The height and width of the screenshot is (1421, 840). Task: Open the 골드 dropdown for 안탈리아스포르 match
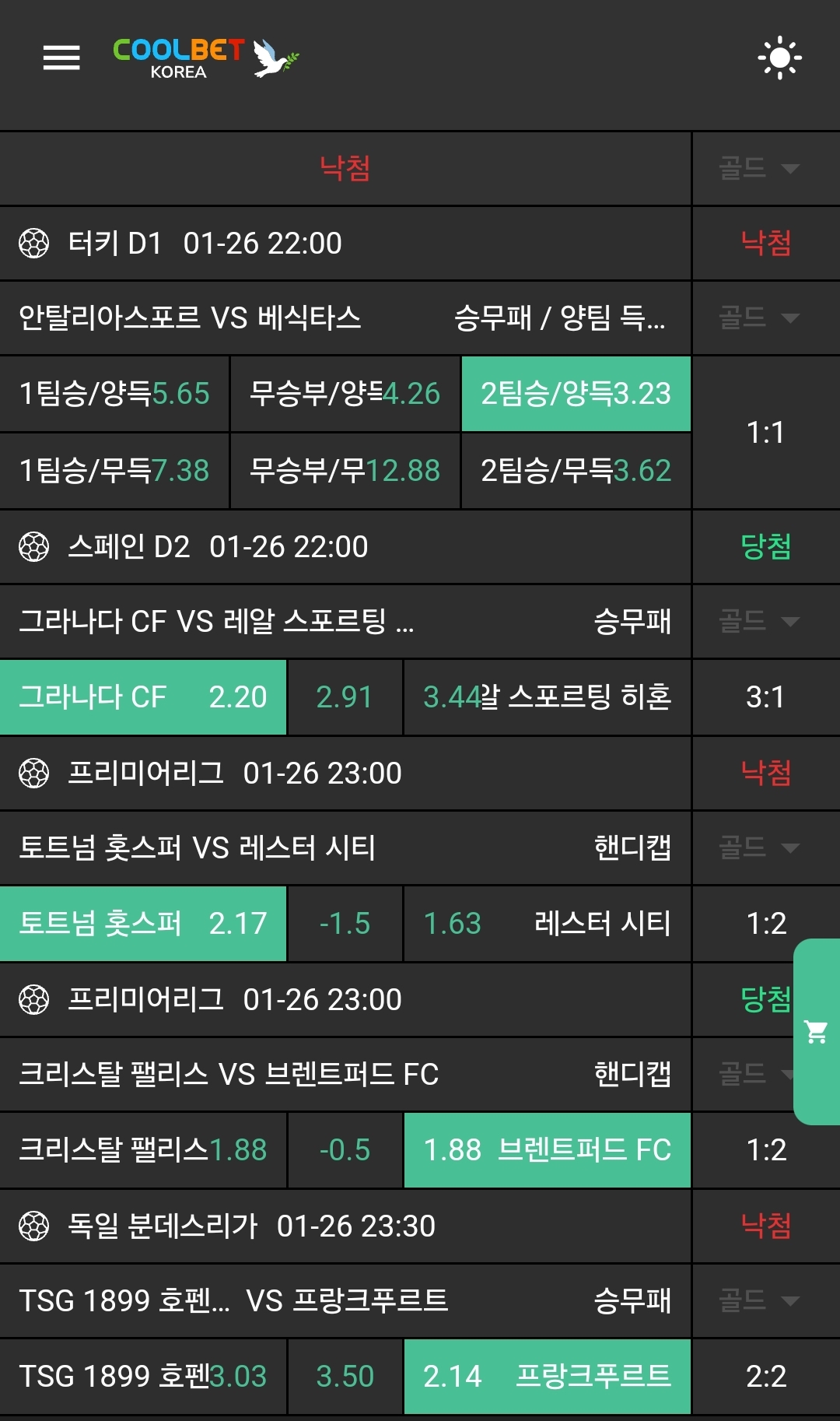pos(759,318)
